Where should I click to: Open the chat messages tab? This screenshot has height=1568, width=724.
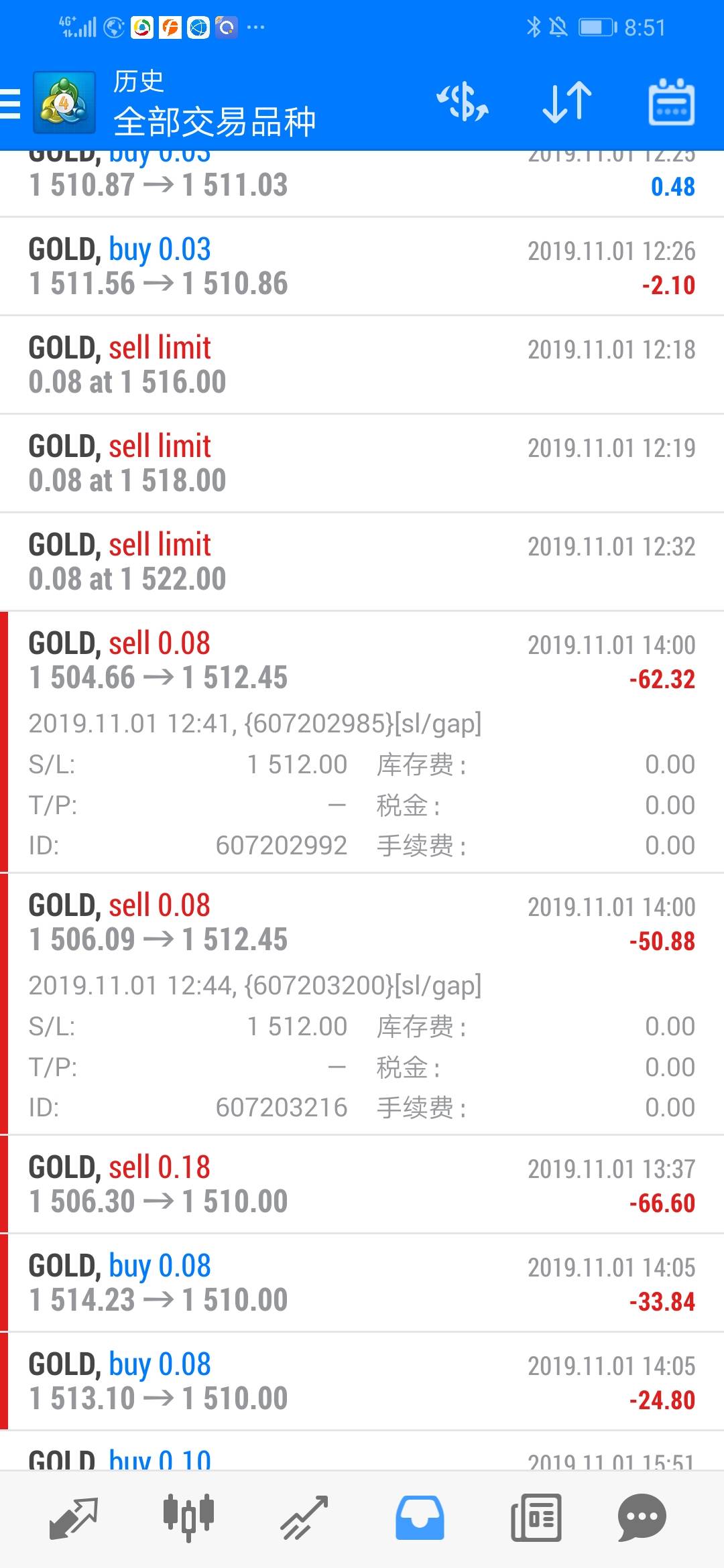642,1518
